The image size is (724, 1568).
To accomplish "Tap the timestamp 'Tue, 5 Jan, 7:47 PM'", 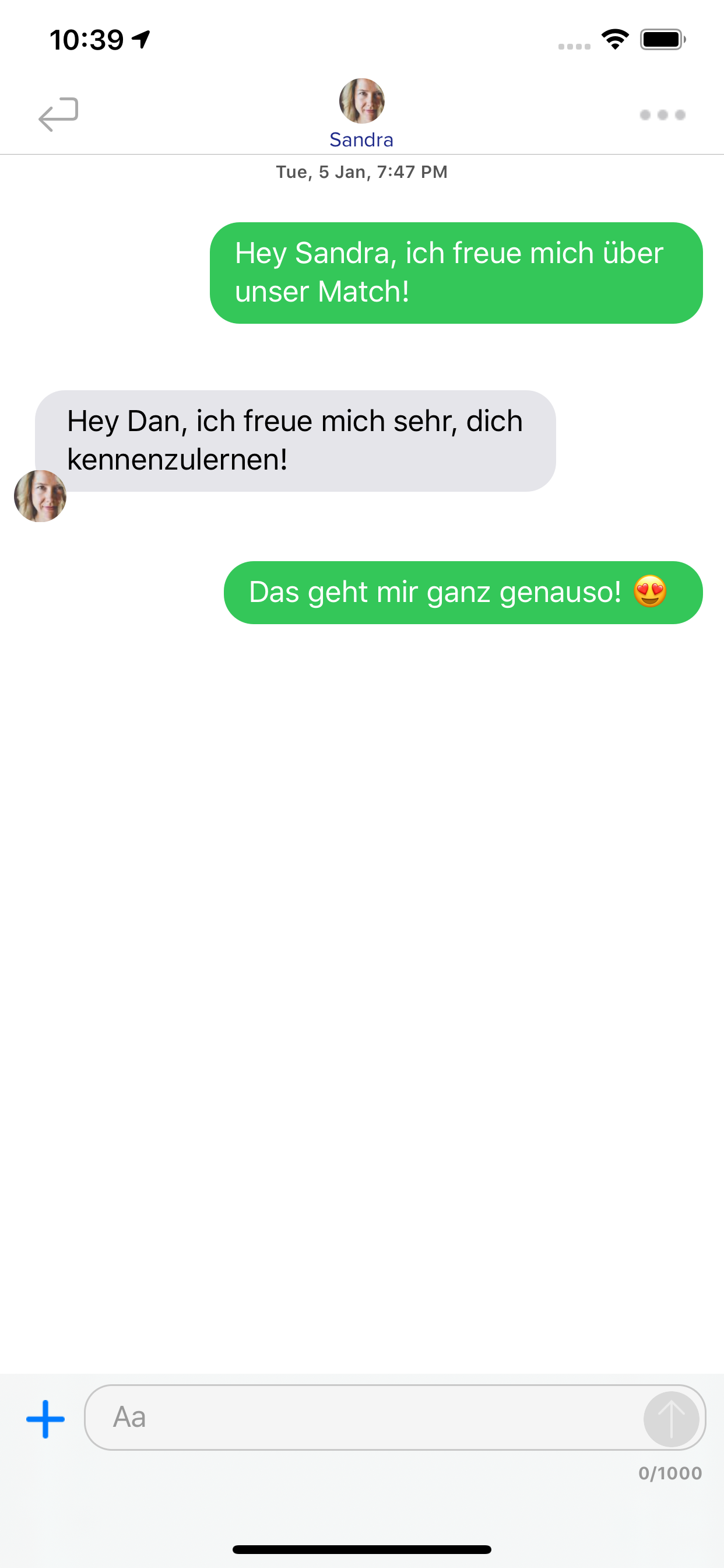I will pos(361,171).
